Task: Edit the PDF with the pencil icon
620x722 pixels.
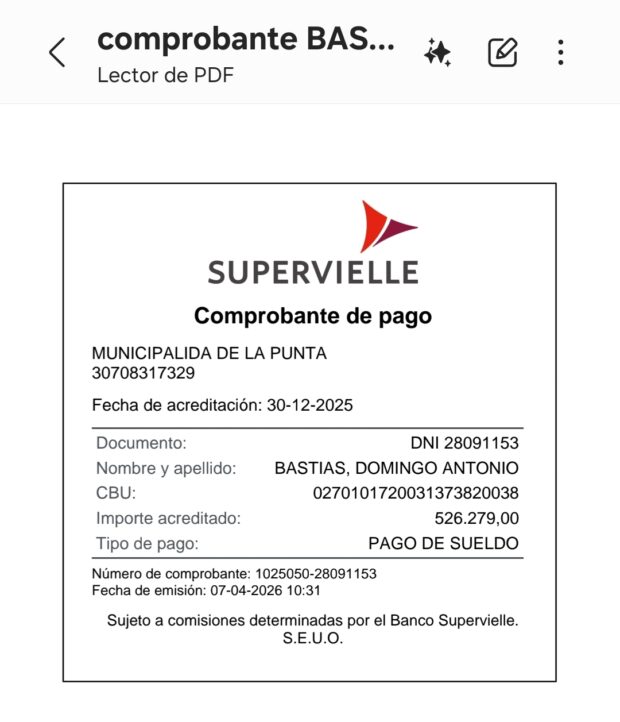Action: coord(502,52)
